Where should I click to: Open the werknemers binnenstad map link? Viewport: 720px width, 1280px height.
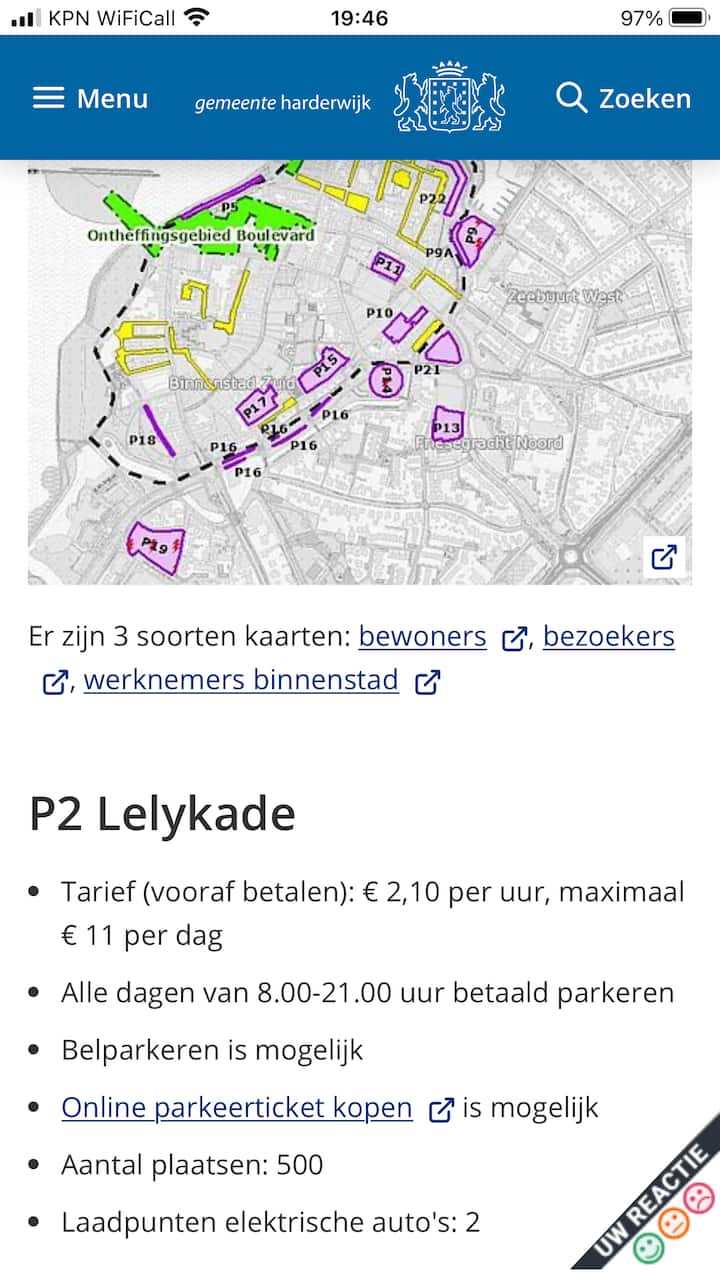[x=241, y=681]
